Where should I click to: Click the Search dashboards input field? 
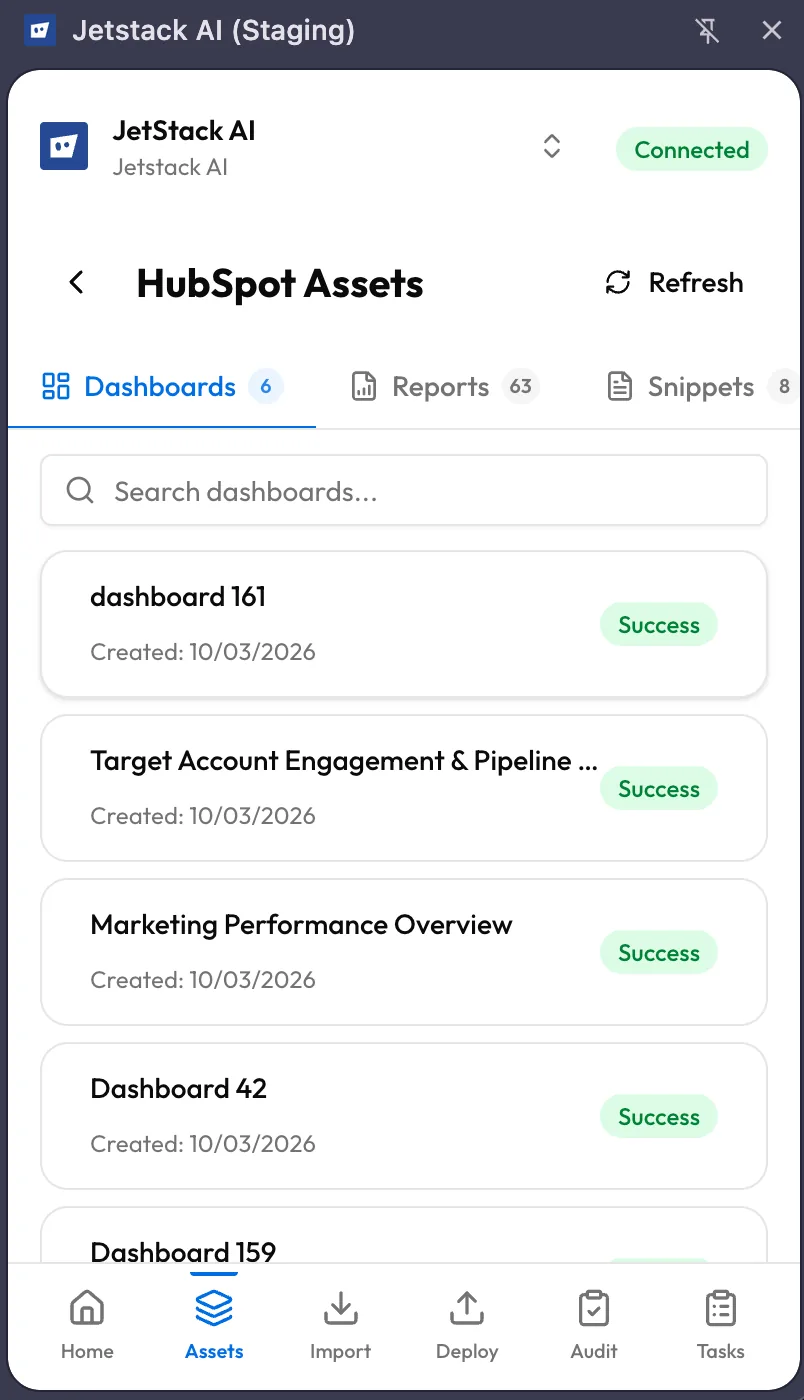pos(402,491)
